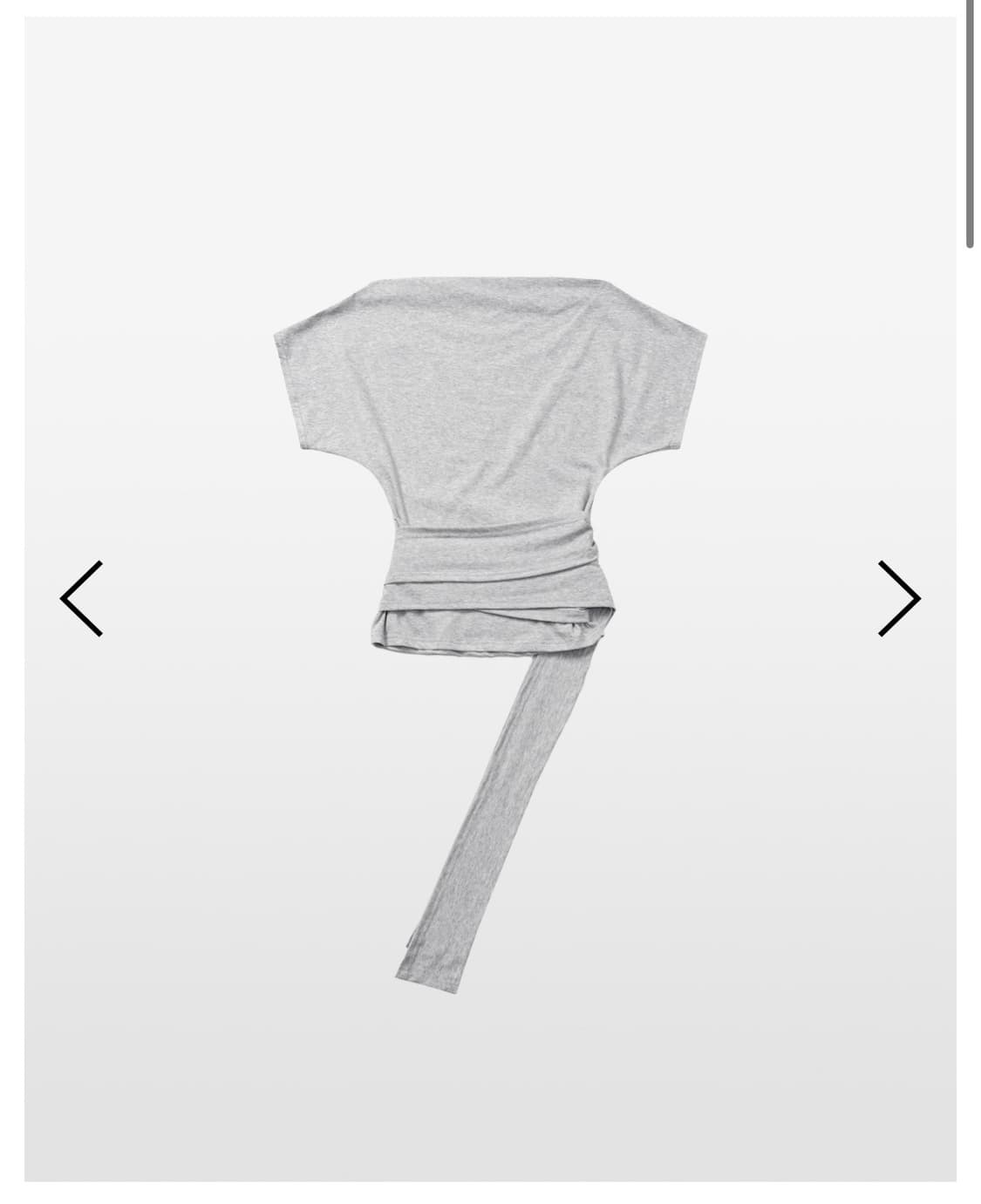
Task: Navigate backward through the image carousel
Action: click(x=80, y=597)
